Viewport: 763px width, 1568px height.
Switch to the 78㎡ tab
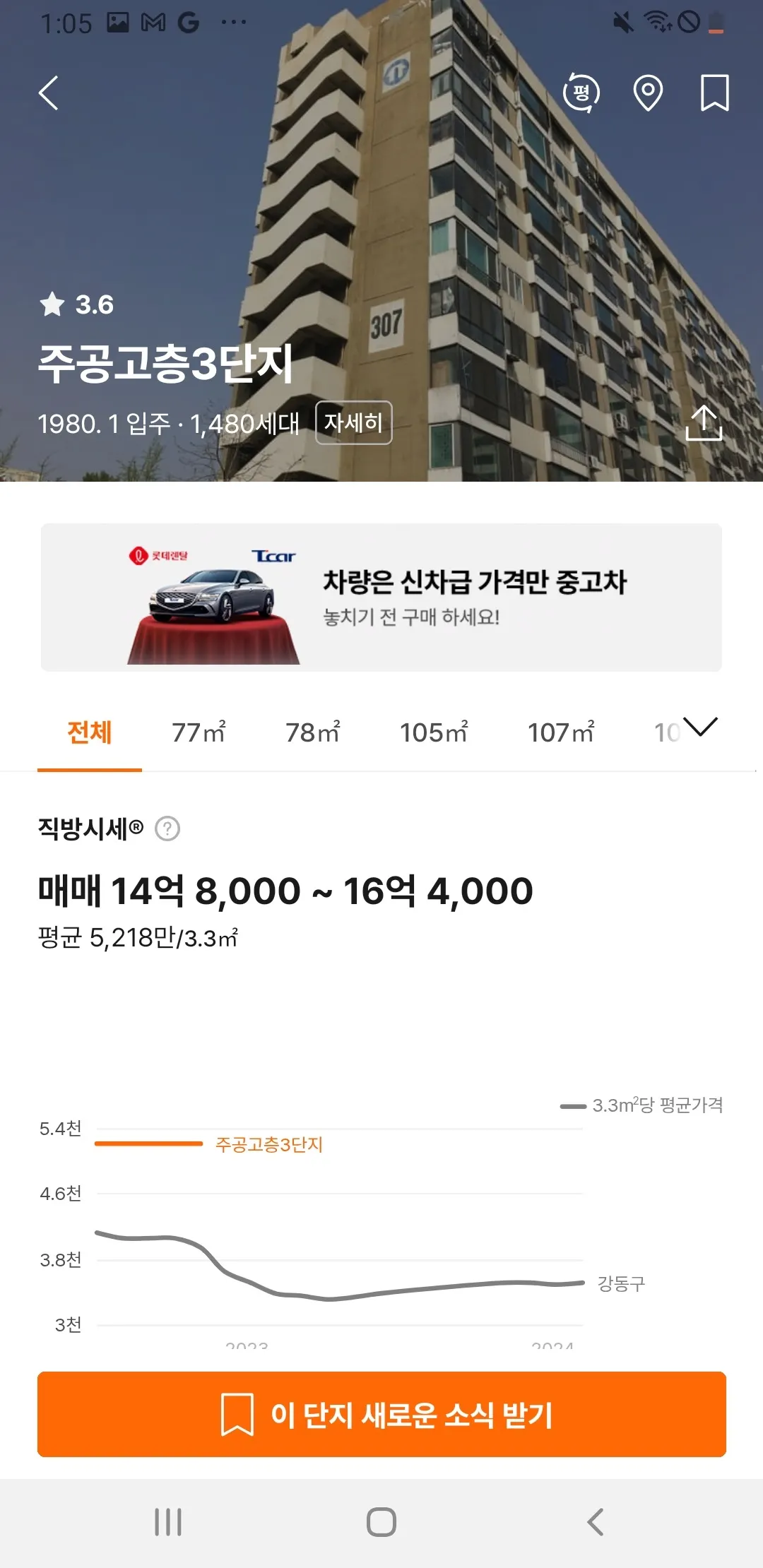pos(313,732)
